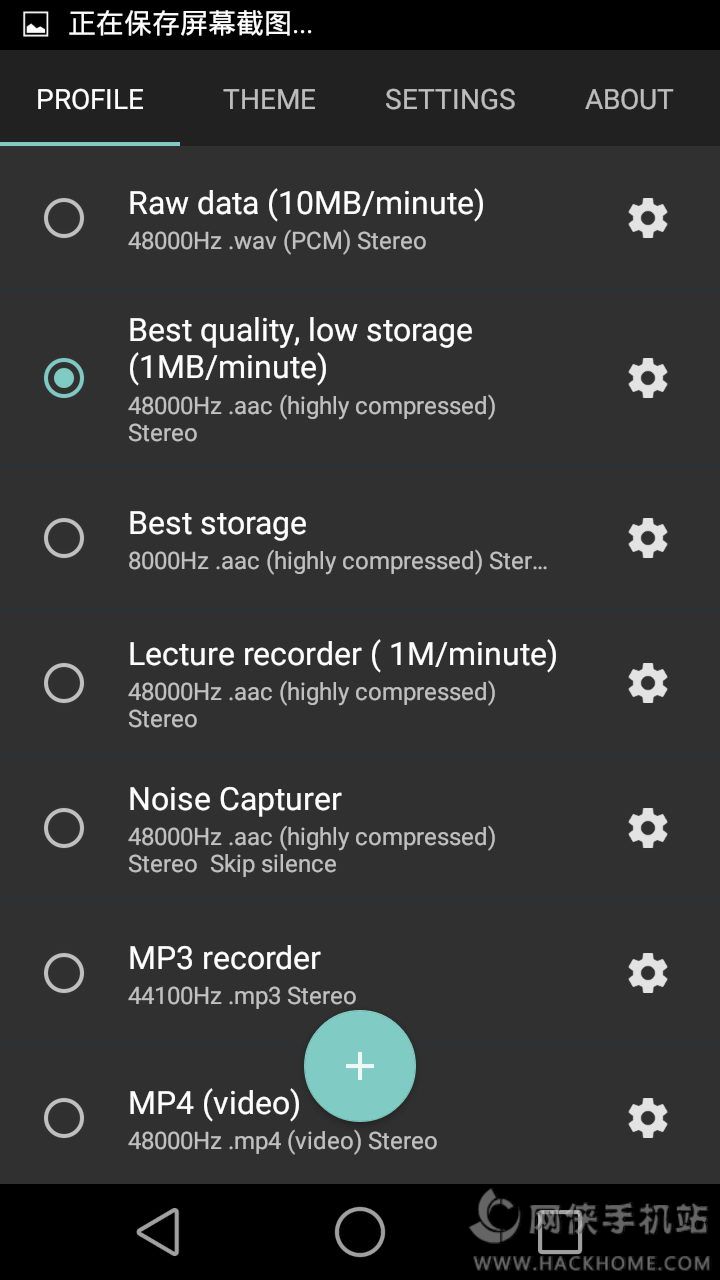Edit Best storage profile via gear icon
This screenshot has width=720, height=1280.
(647, 538)
